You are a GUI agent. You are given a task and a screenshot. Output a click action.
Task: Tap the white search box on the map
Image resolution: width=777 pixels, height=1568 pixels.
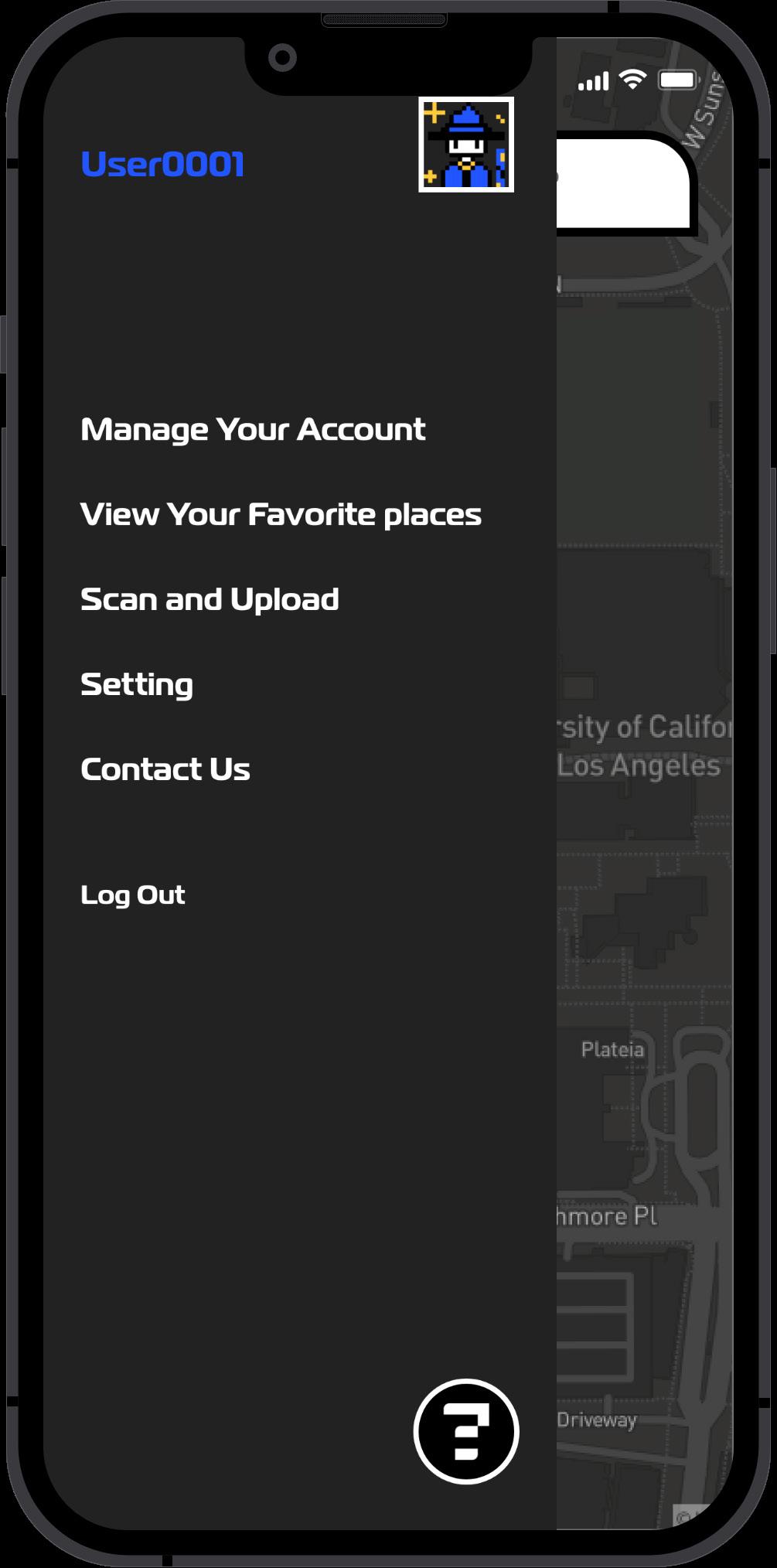623,183
